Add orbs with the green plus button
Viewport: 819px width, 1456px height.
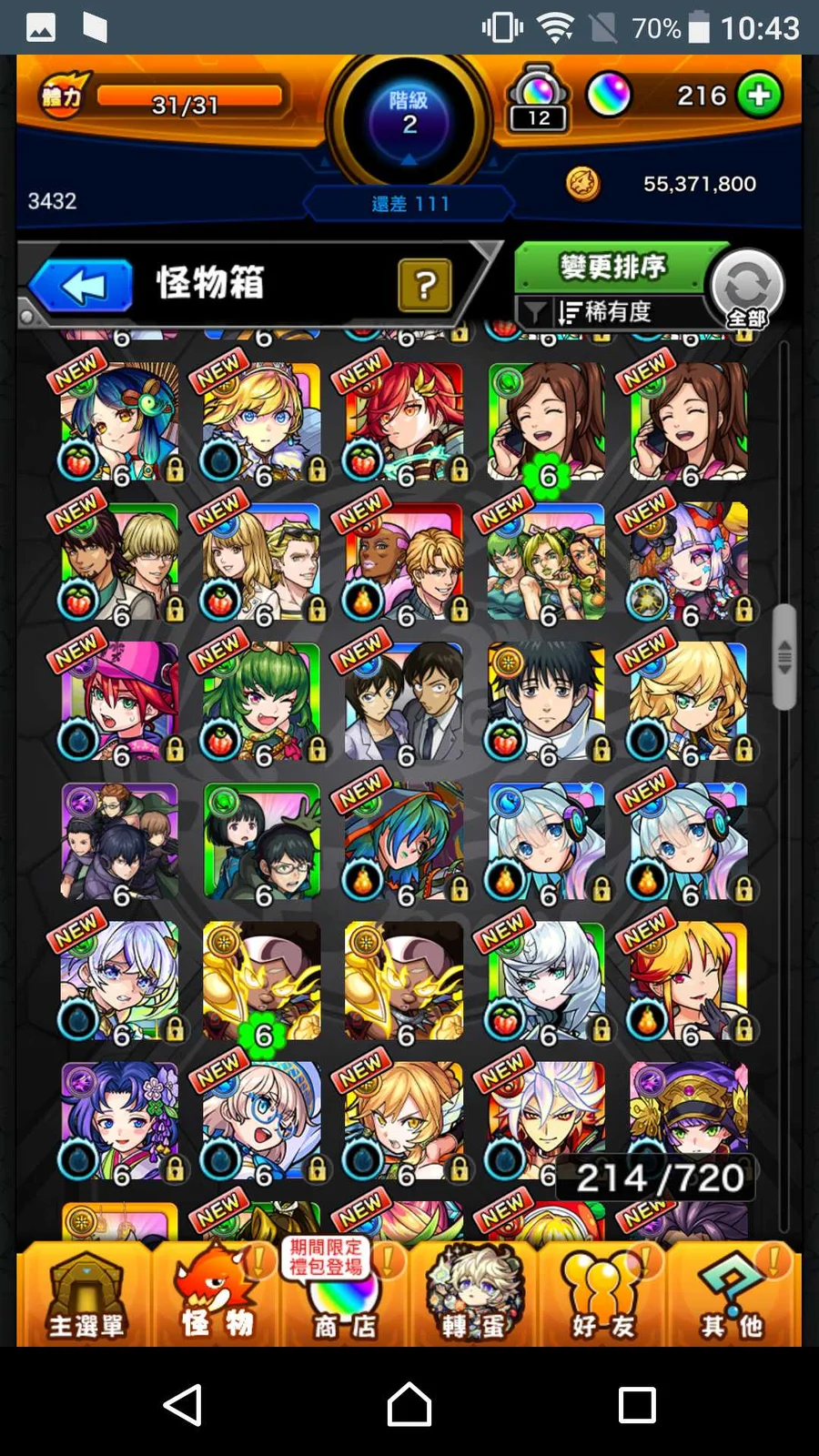[759, 95]
